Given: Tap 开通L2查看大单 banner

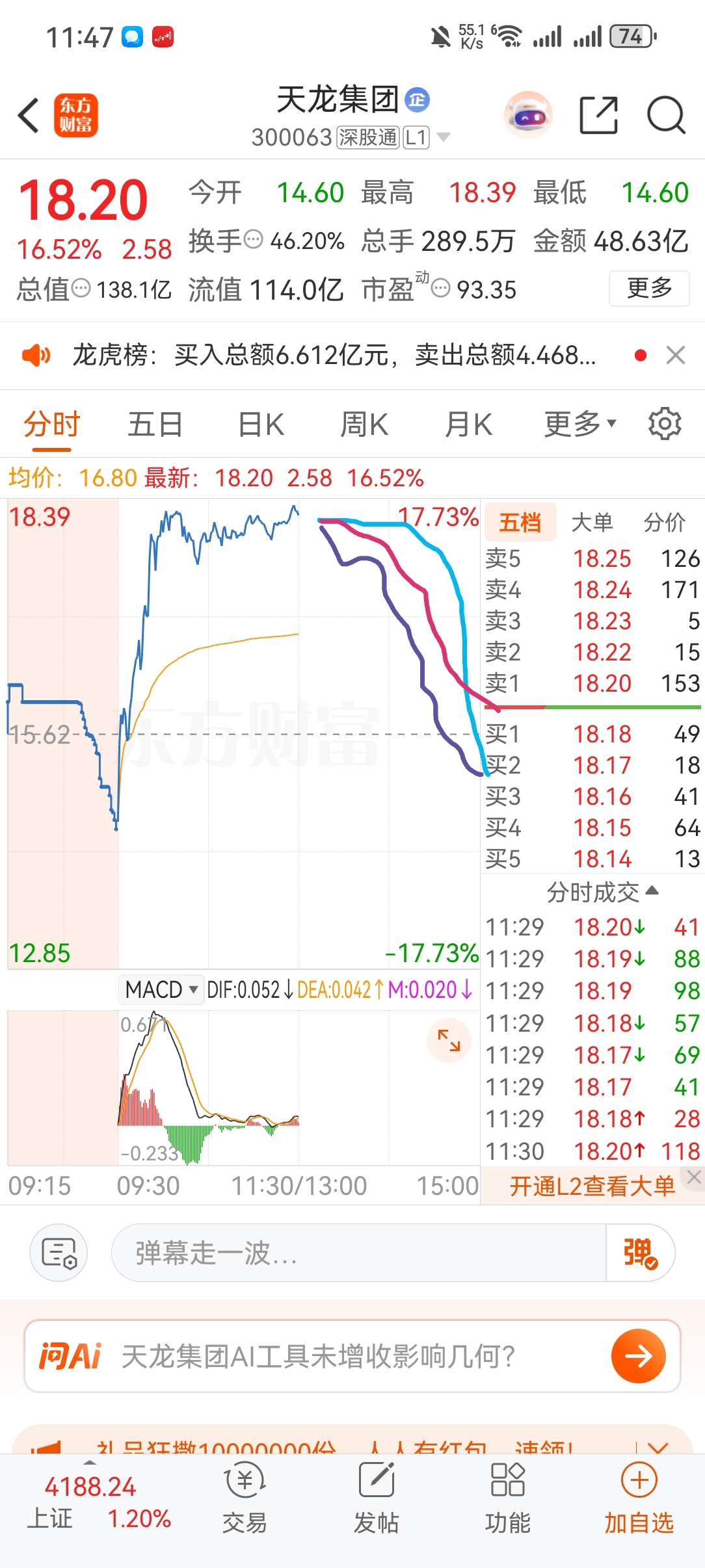Looking at the screenshot, I should click(x=592, y=1186).
